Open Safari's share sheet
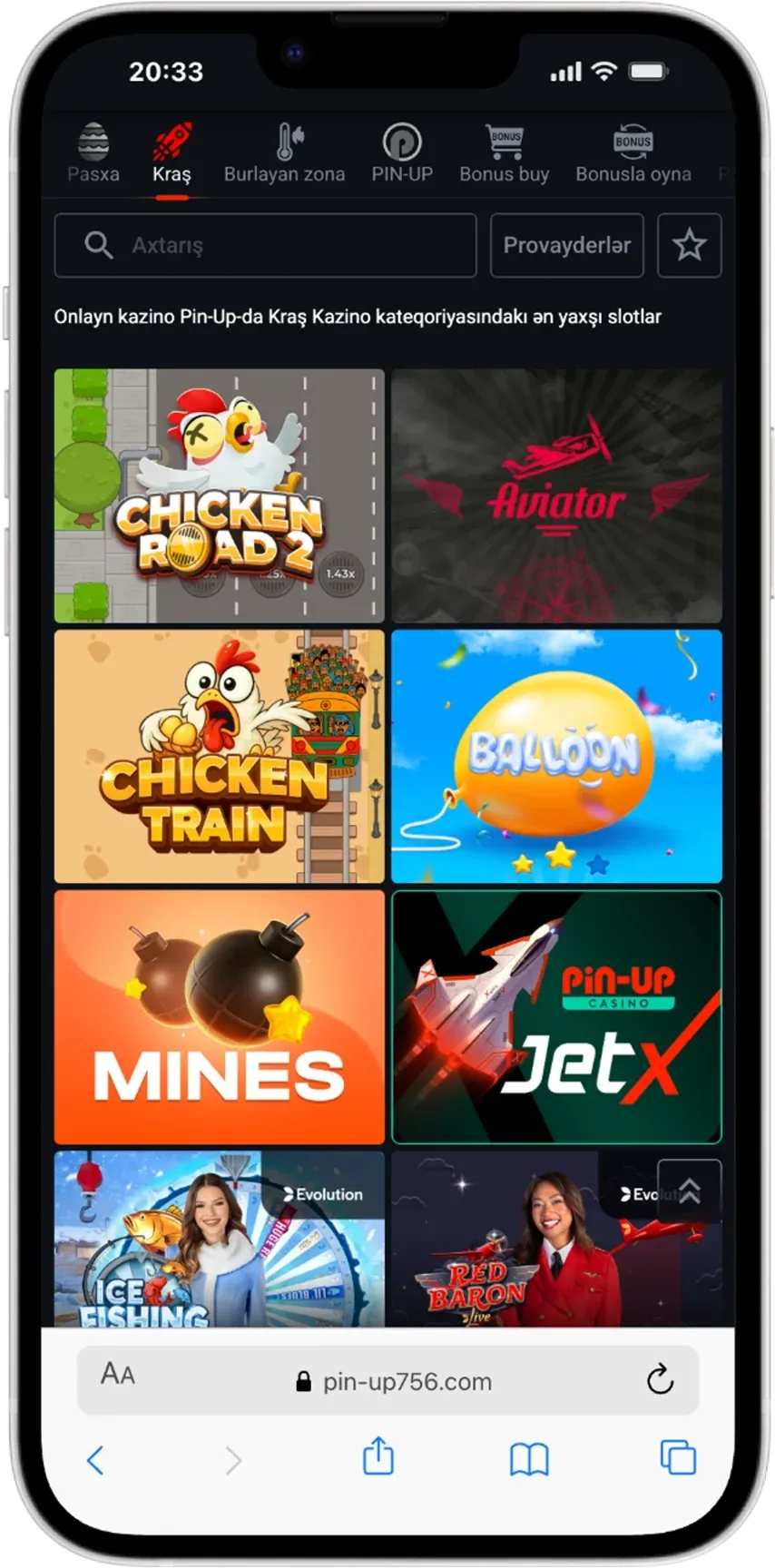 point(378,1458)
